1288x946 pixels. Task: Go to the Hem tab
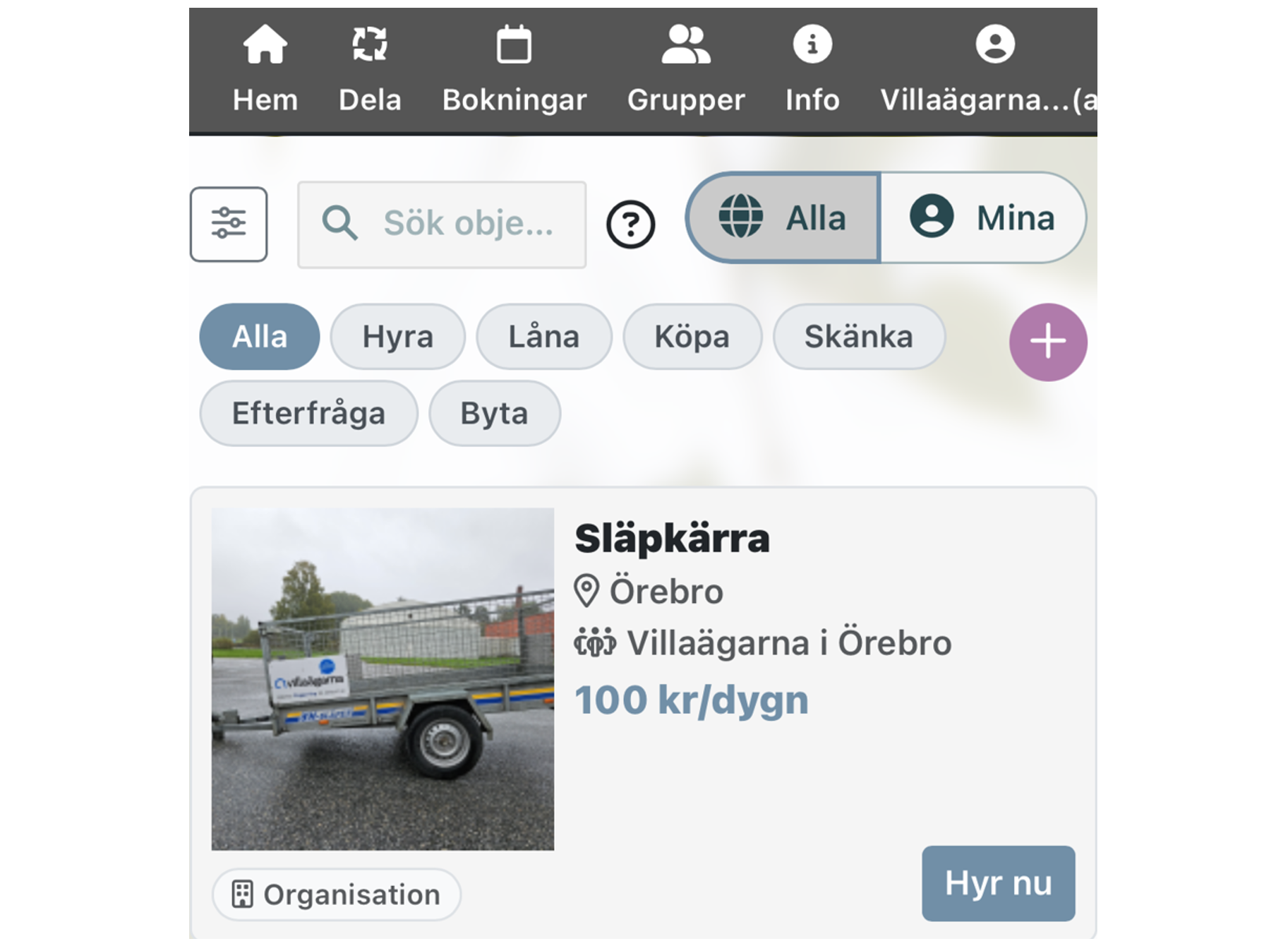point(265,69)
